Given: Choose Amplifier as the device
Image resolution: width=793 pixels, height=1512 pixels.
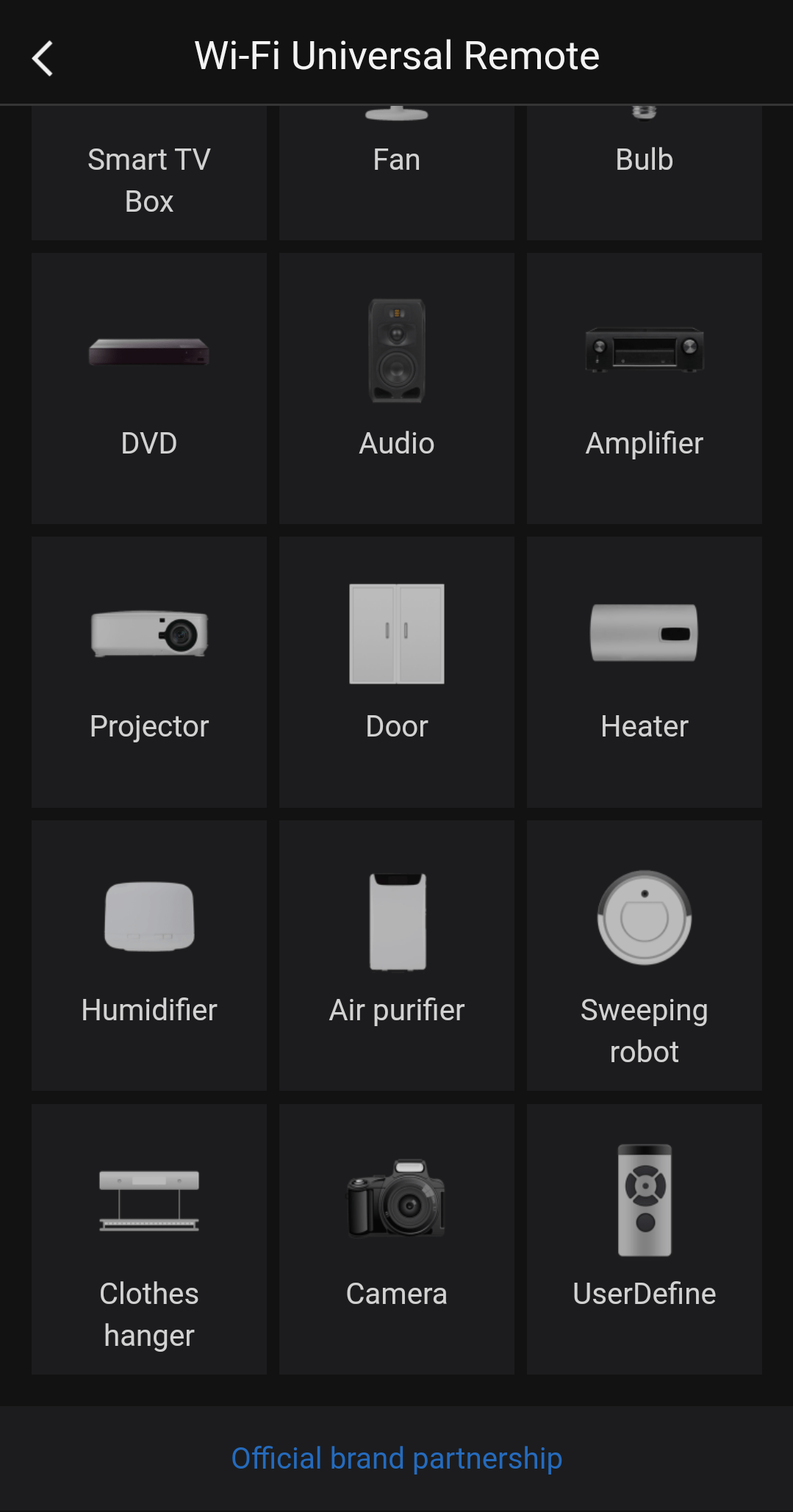Looking at the screenshot, I should (644, 388).
